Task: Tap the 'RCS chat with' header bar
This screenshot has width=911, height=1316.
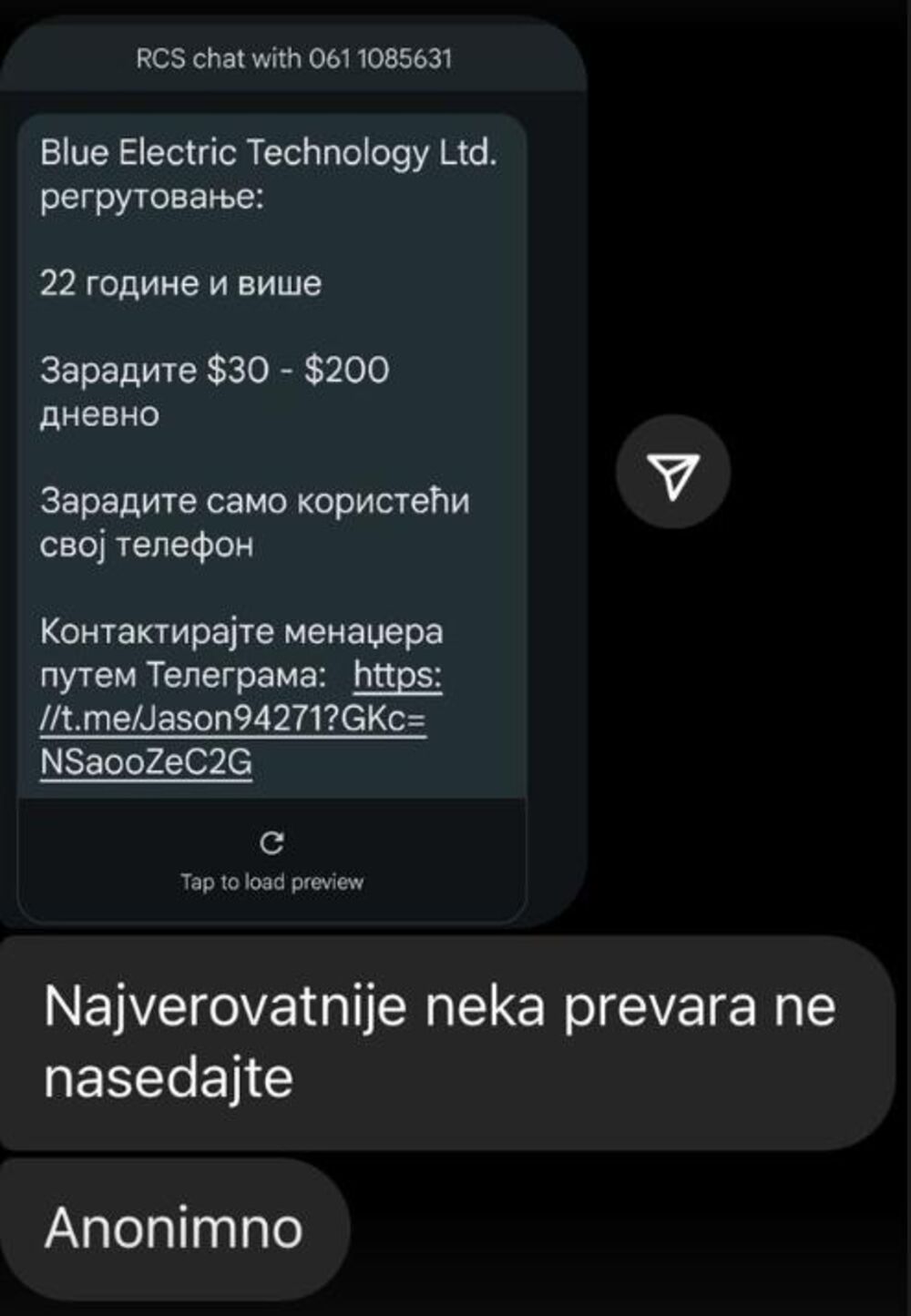Action: pyautogui.click(x=298, y=60)
